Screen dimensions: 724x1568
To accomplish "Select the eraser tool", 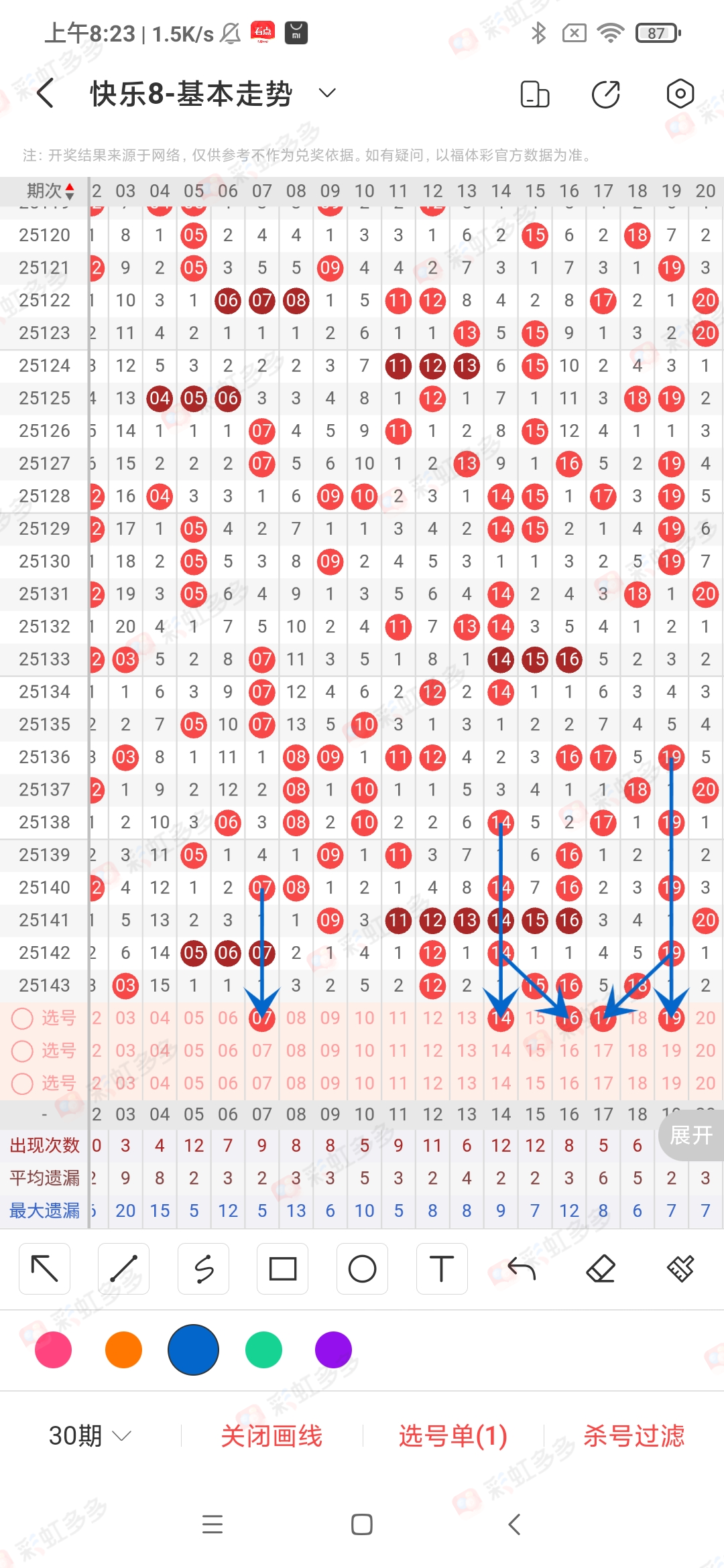I will (601, 1268).
